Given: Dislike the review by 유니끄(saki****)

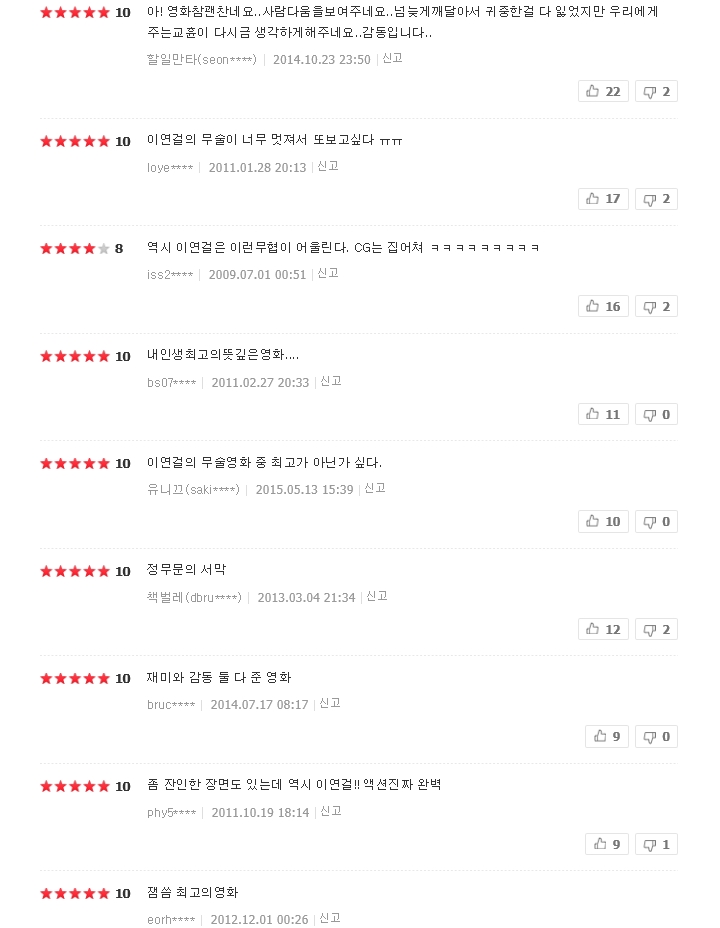Looking at the screenshot, I should (657, 521).
